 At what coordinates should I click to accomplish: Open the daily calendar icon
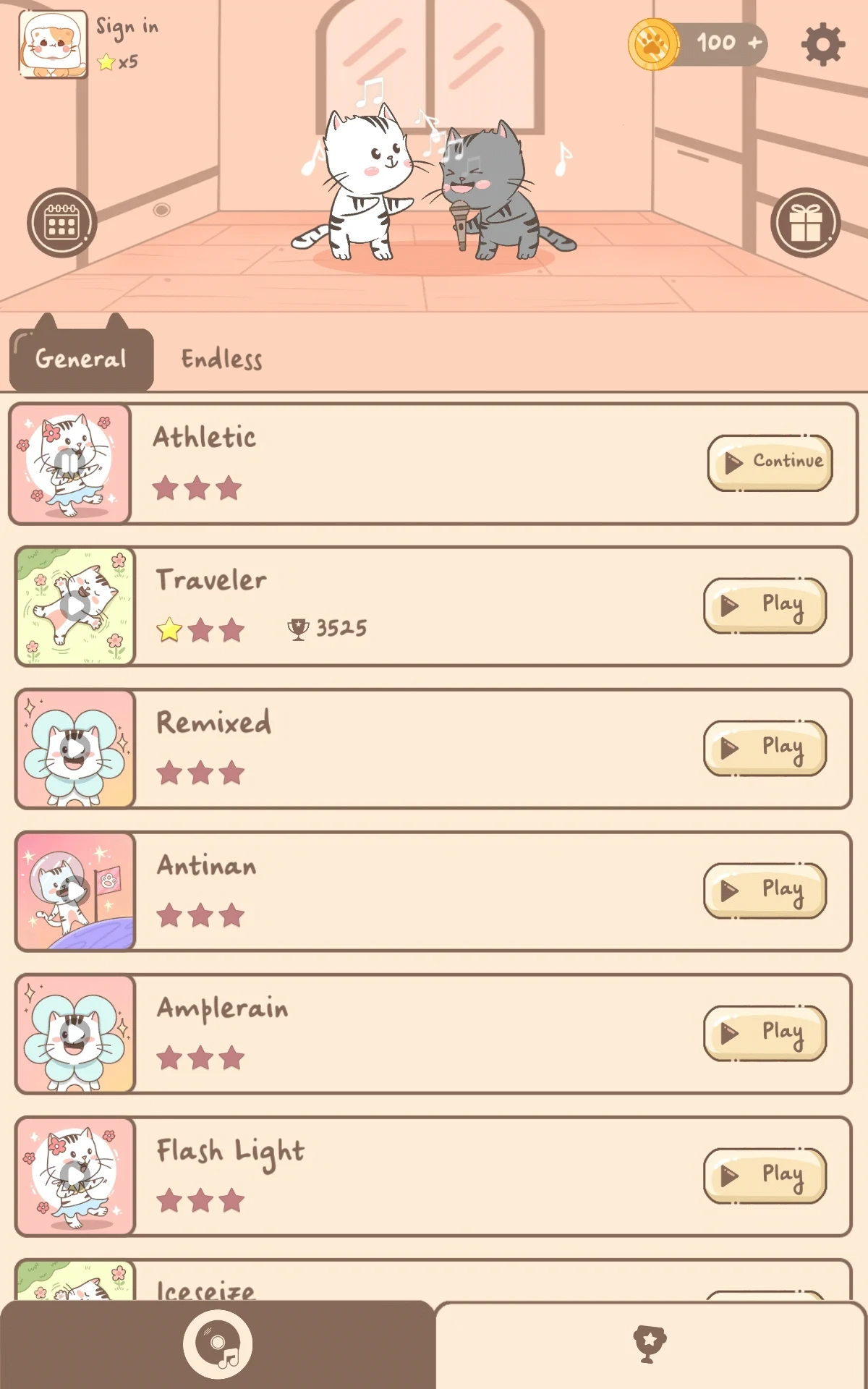tap(61, 223)
